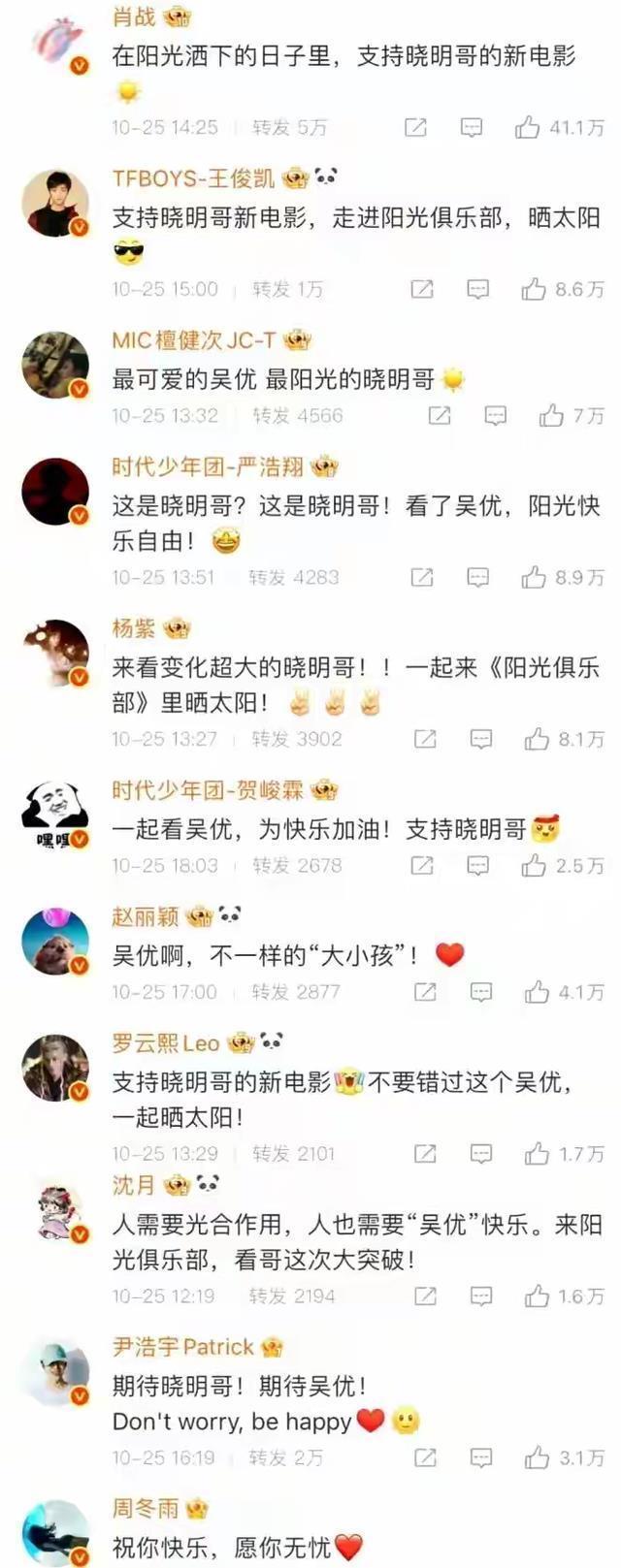Open 赵丽颖's profile from her name

[x=146, y=916]
